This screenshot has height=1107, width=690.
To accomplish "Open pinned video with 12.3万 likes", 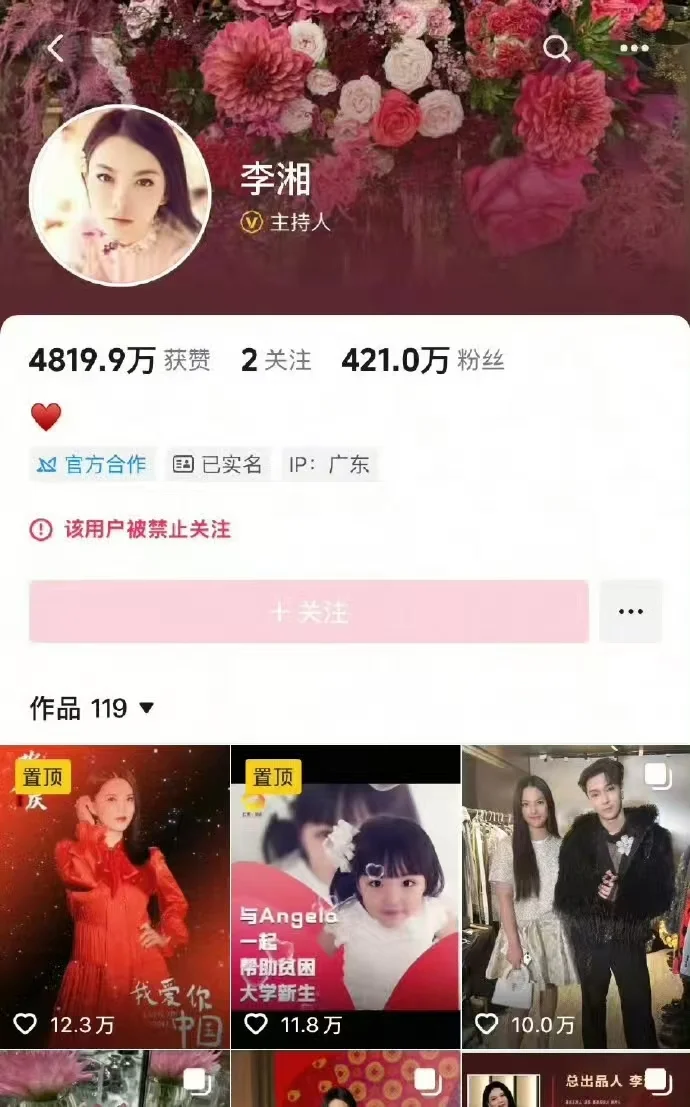I will 115,895.
